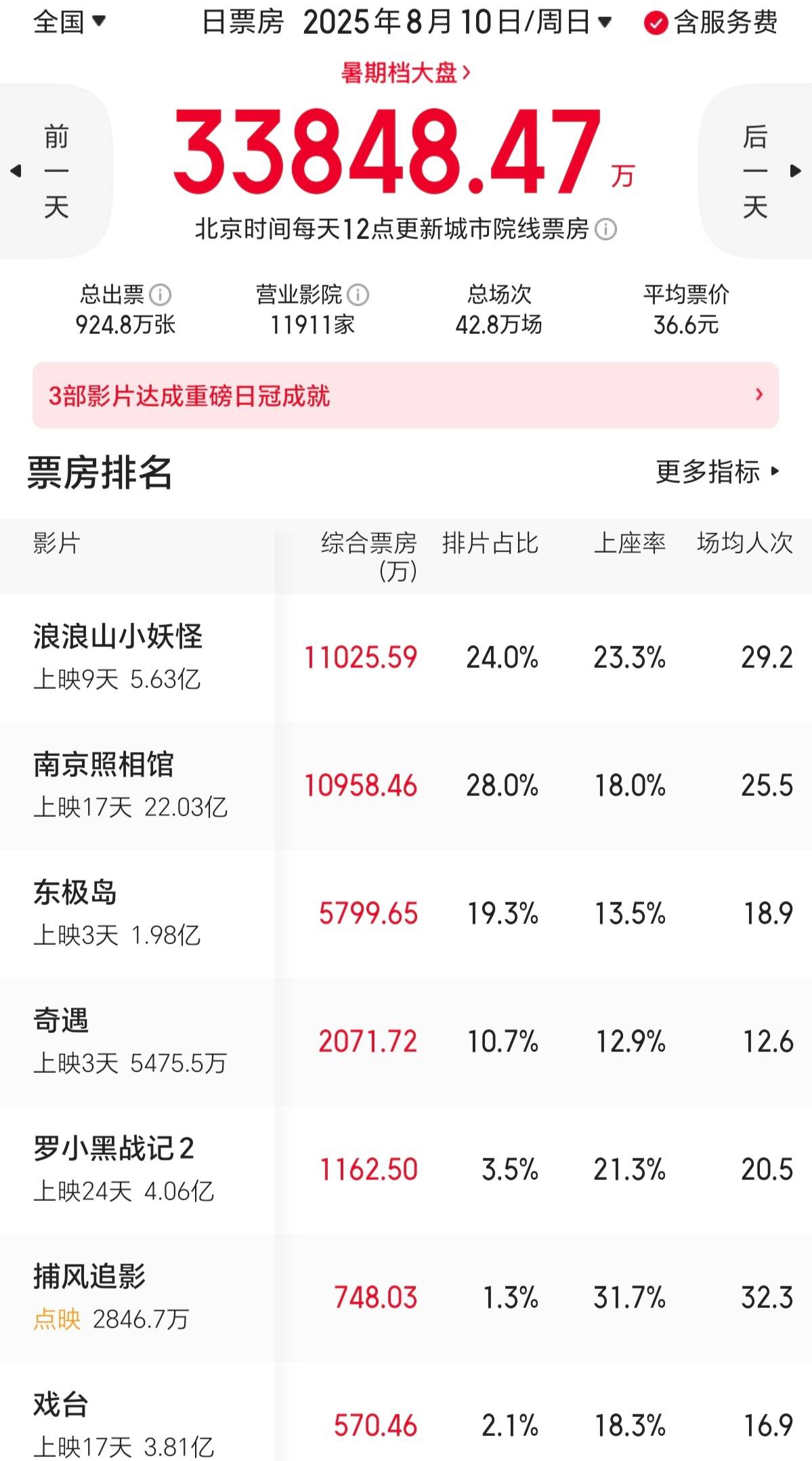The image size is (812, 1461).
Task: Show info about 营业影院
Action: 358,295
